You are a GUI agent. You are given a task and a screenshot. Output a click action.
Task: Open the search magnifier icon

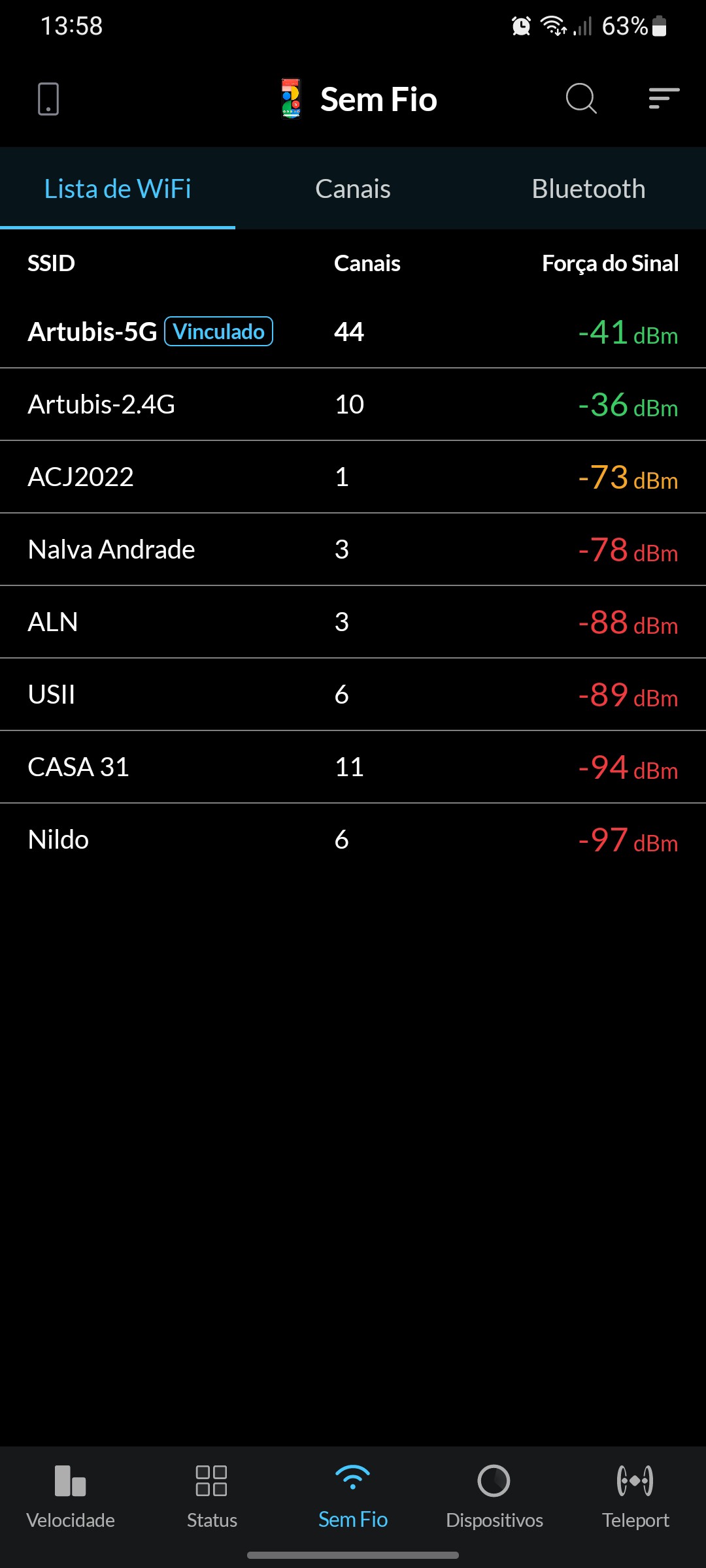[580, 99]
